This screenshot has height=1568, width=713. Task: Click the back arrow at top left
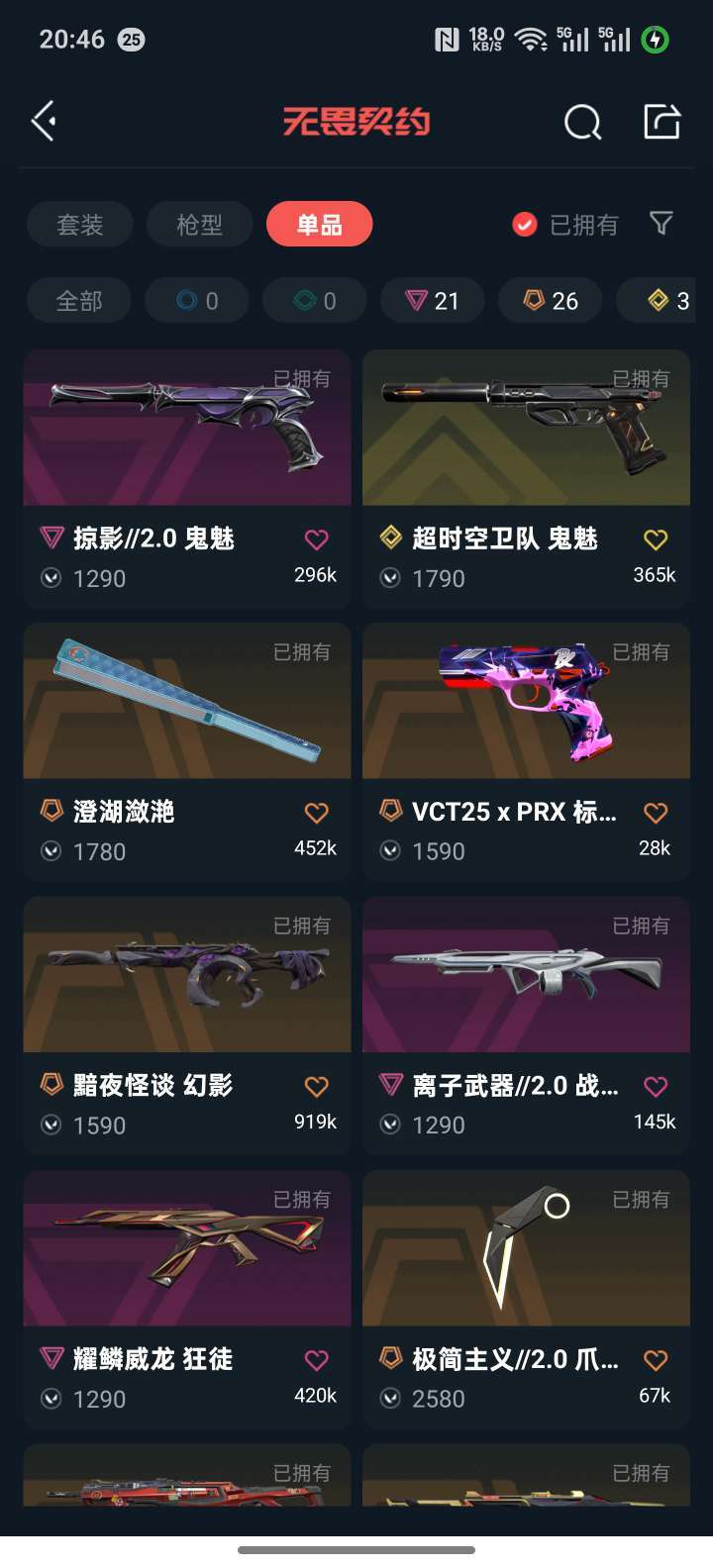(x=42, y=119)
